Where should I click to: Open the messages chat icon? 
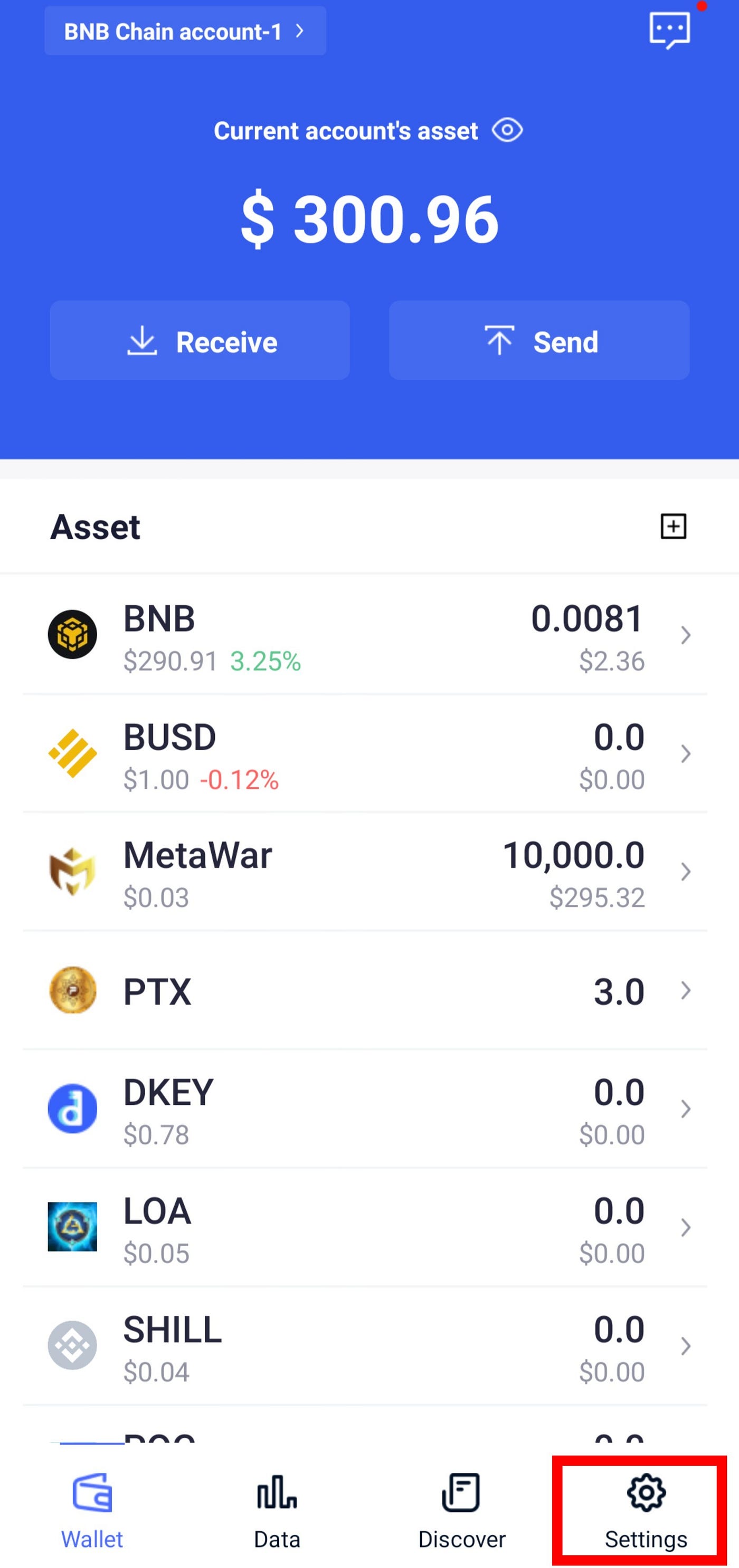pos(669,30)
